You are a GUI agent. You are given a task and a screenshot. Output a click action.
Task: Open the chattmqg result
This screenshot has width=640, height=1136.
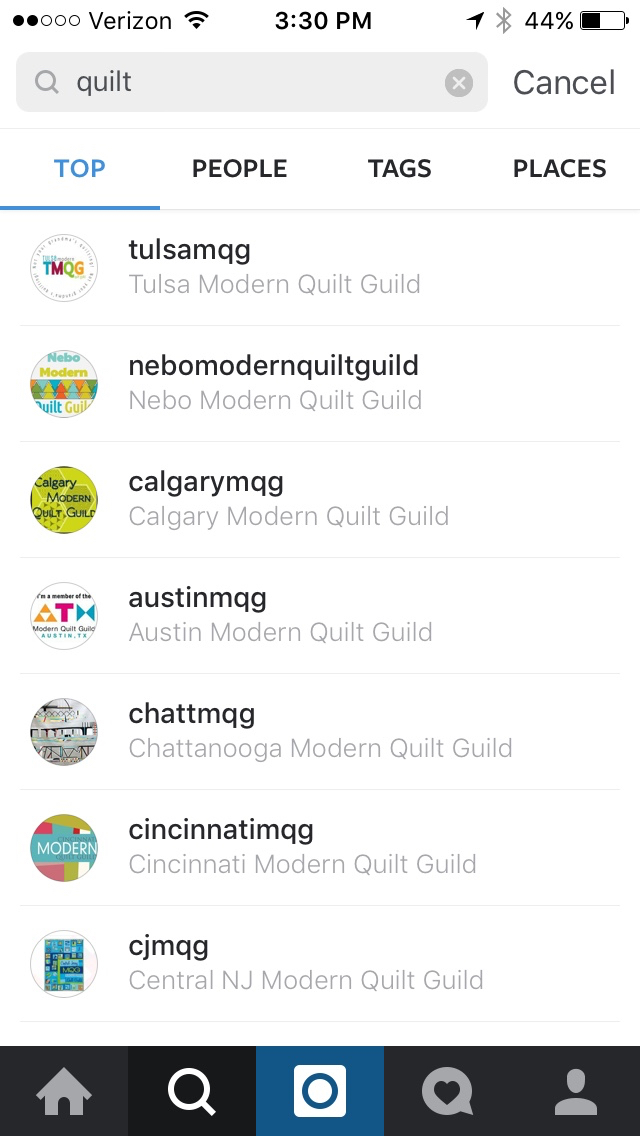(320, 731)
